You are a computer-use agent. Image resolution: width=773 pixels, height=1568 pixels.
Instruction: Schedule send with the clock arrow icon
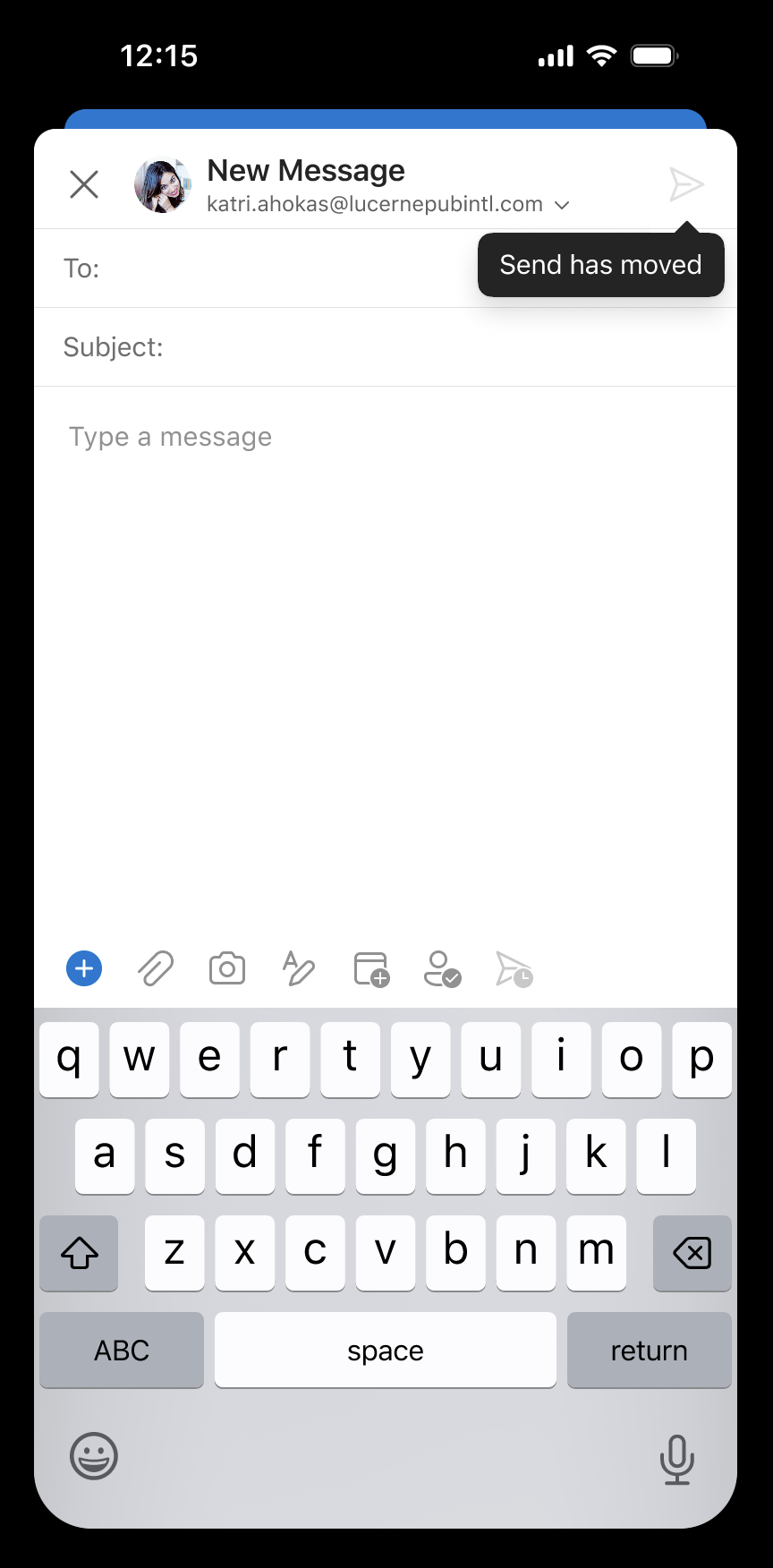(514, 969)
